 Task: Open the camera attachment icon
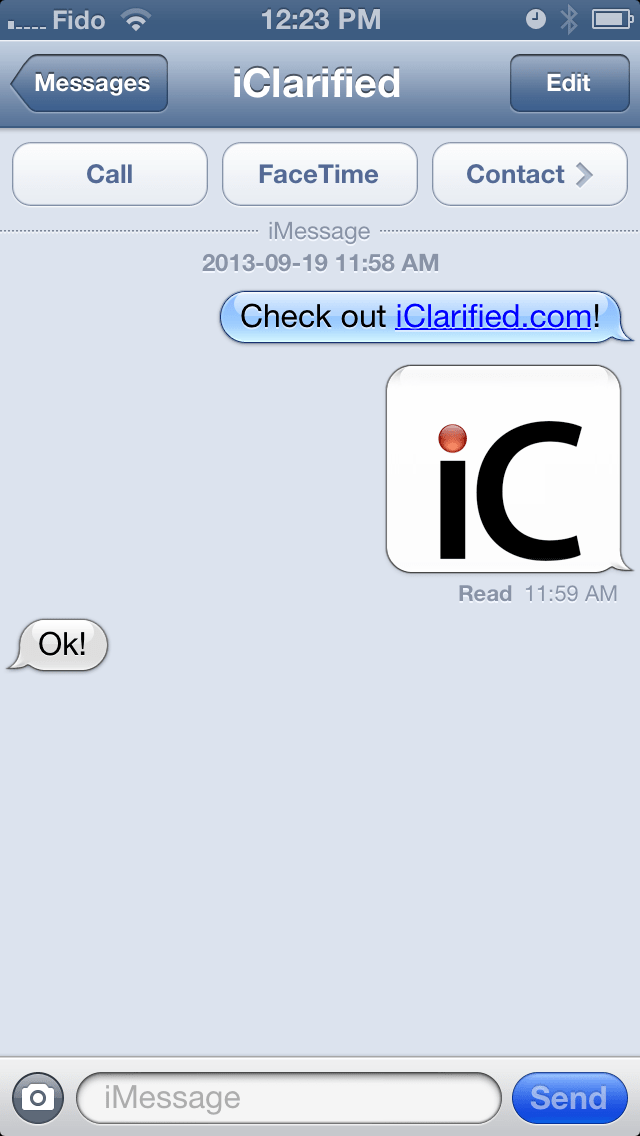tap(38, 1098)
